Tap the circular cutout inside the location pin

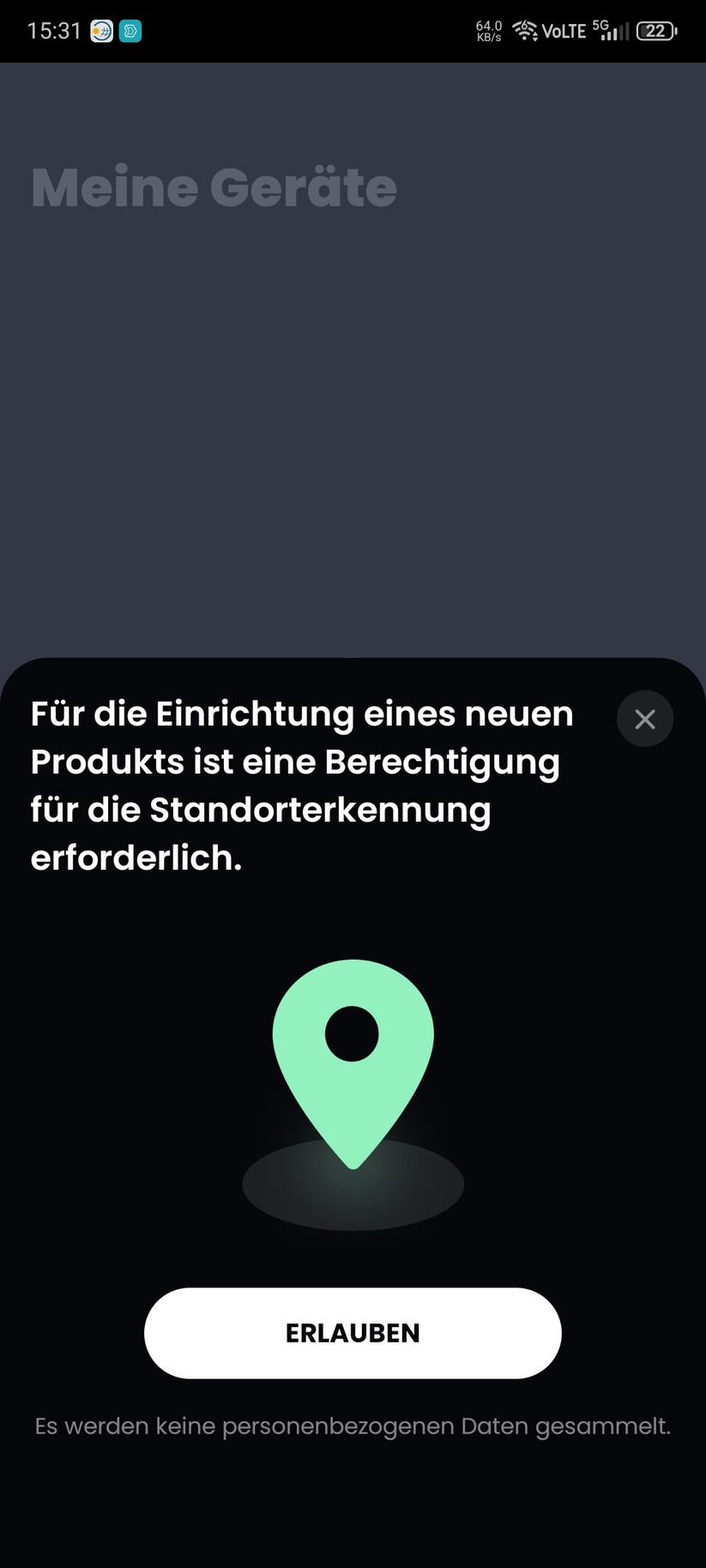tap(353, 1033)
